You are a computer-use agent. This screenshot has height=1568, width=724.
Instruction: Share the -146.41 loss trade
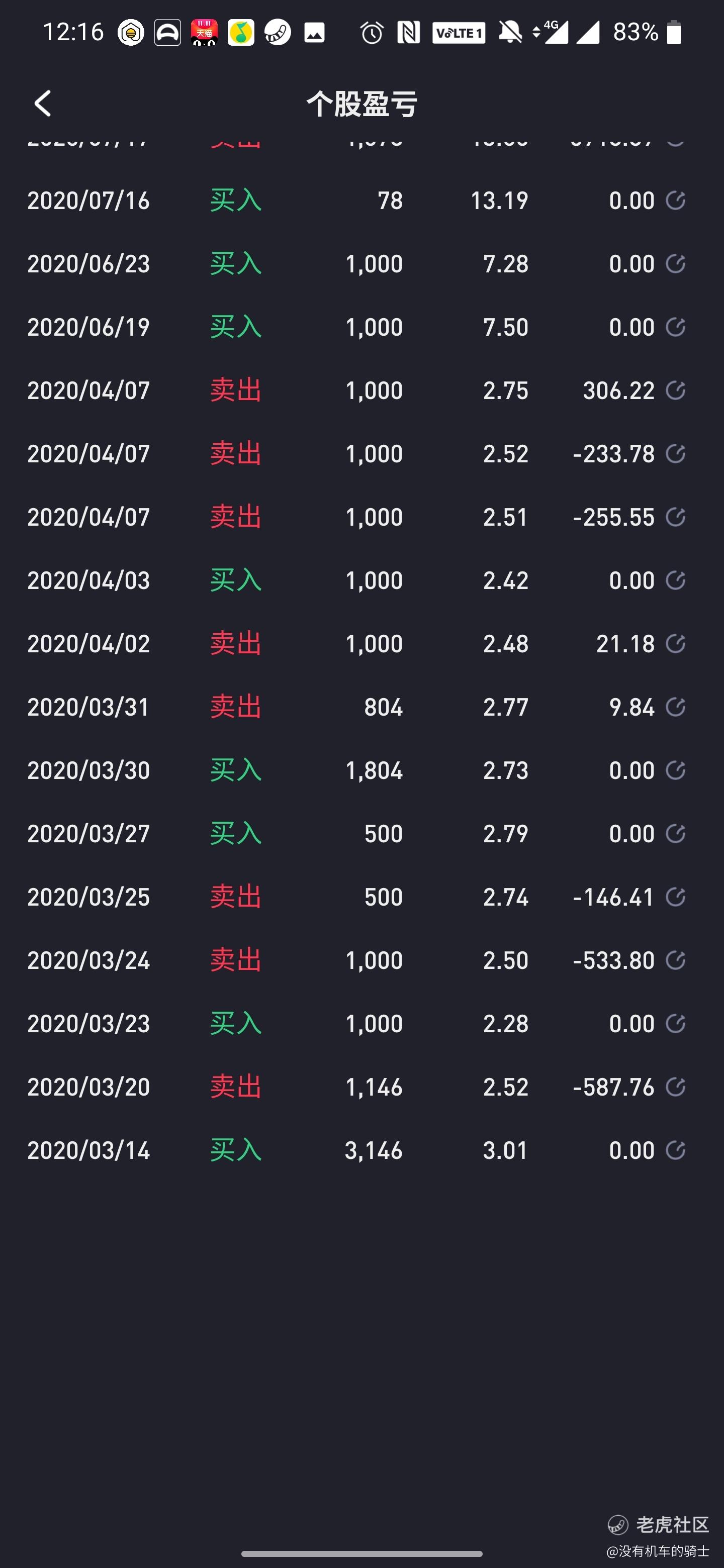675,897
